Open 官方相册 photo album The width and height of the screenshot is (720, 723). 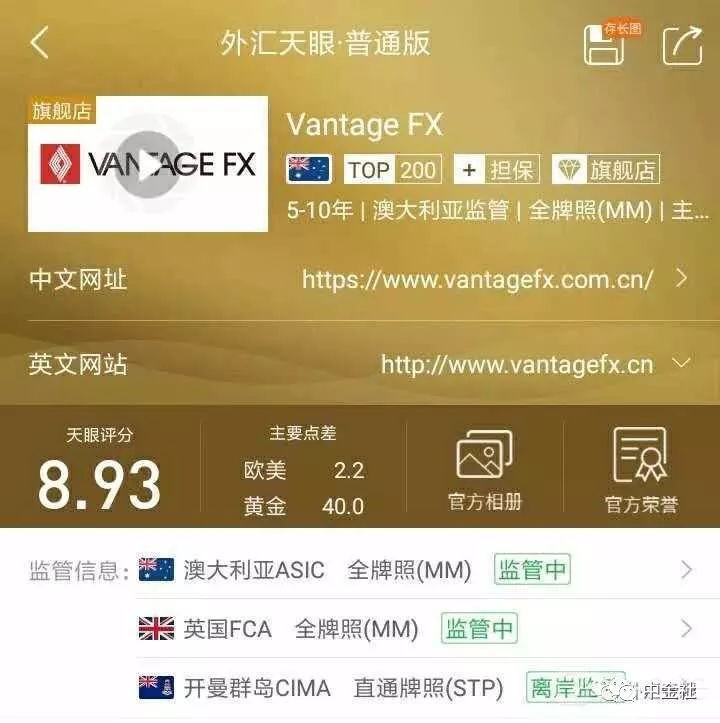(x=485, y=469)
